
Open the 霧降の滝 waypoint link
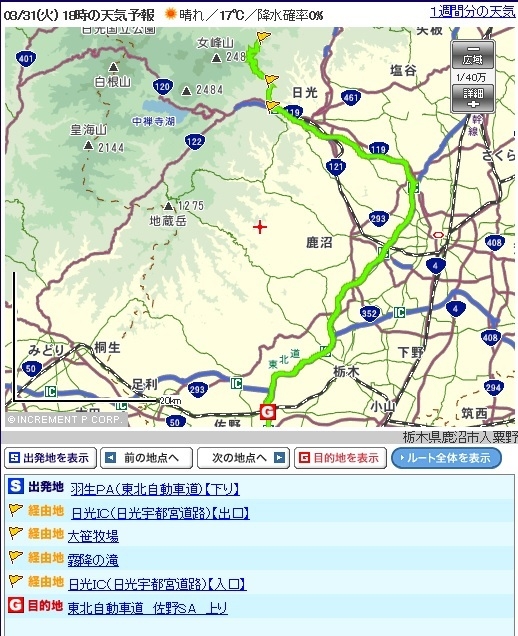click(x=93, y=560)
